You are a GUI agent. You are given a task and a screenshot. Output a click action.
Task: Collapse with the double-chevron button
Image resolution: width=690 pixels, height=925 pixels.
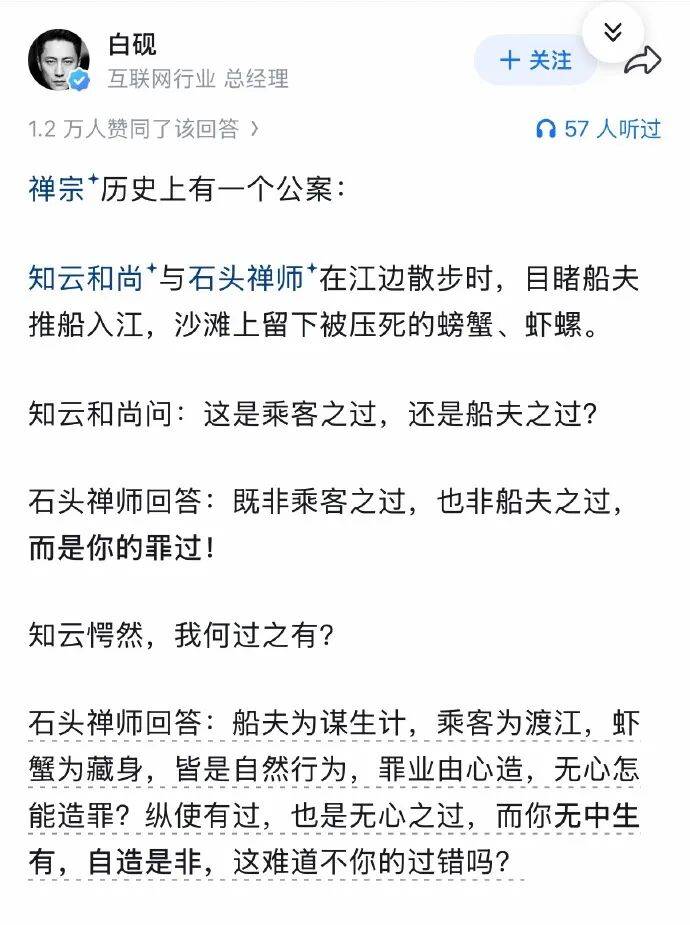pos(613,33)
